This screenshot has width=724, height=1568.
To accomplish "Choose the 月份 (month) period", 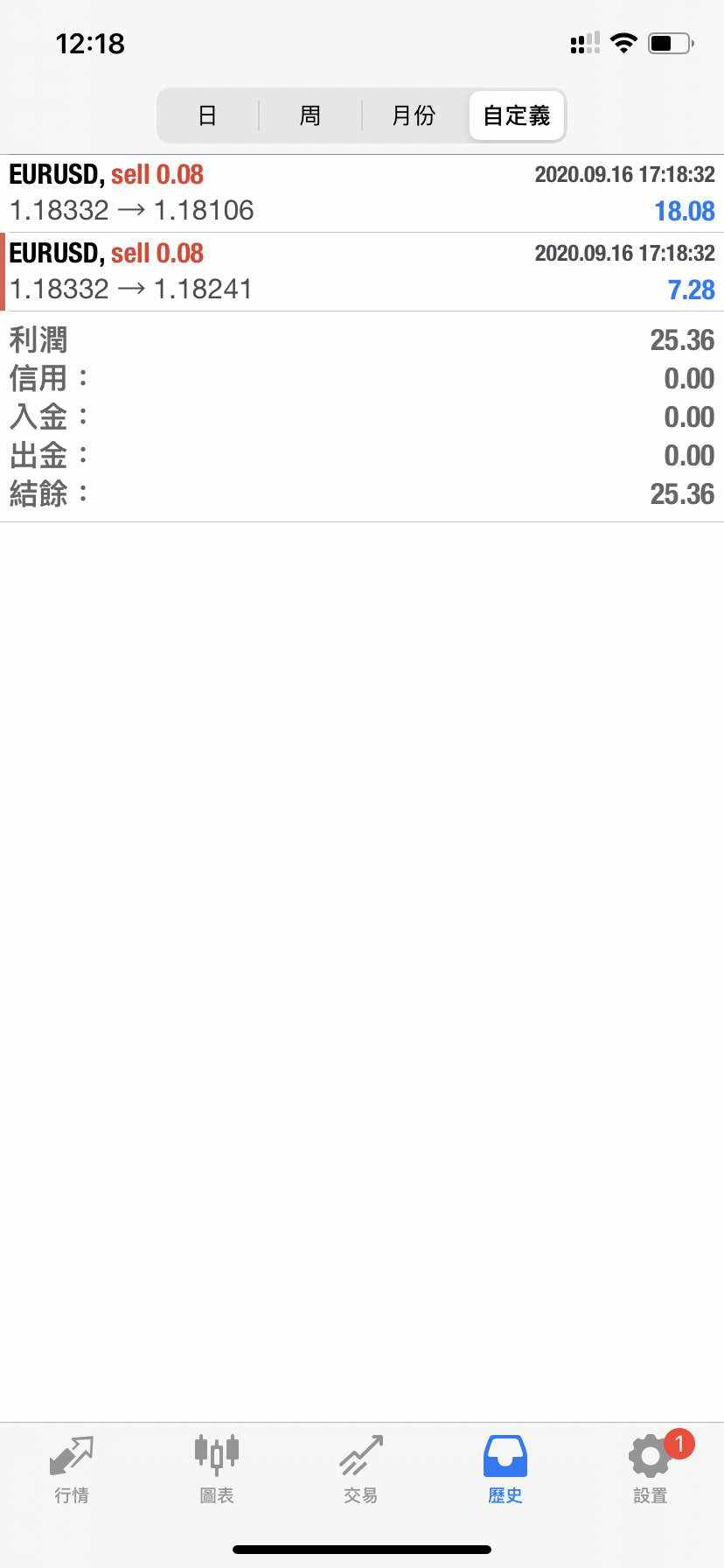I will pos(414,115).
